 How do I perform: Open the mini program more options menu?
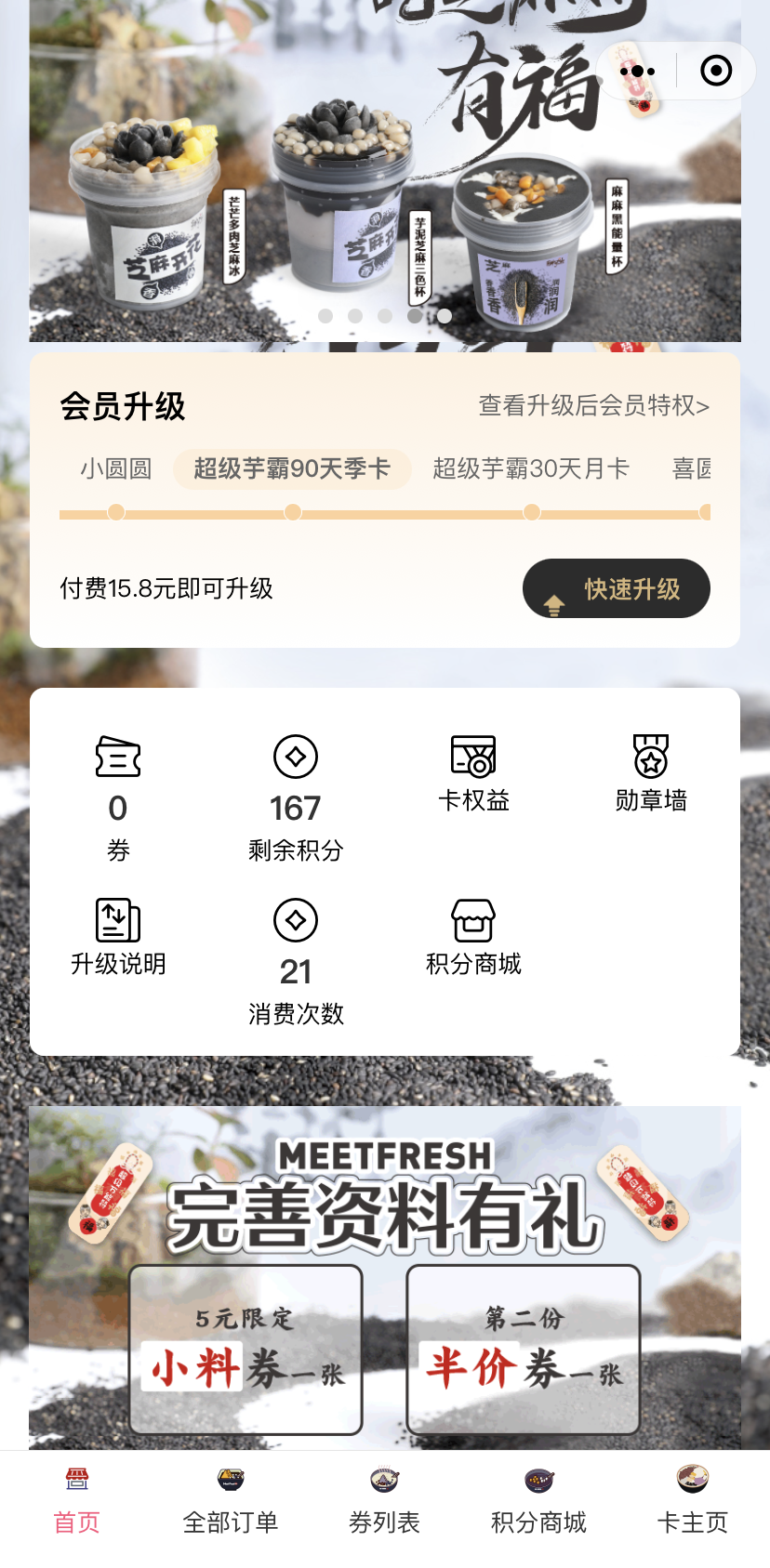pyautogui.click(x=637, y=71)
